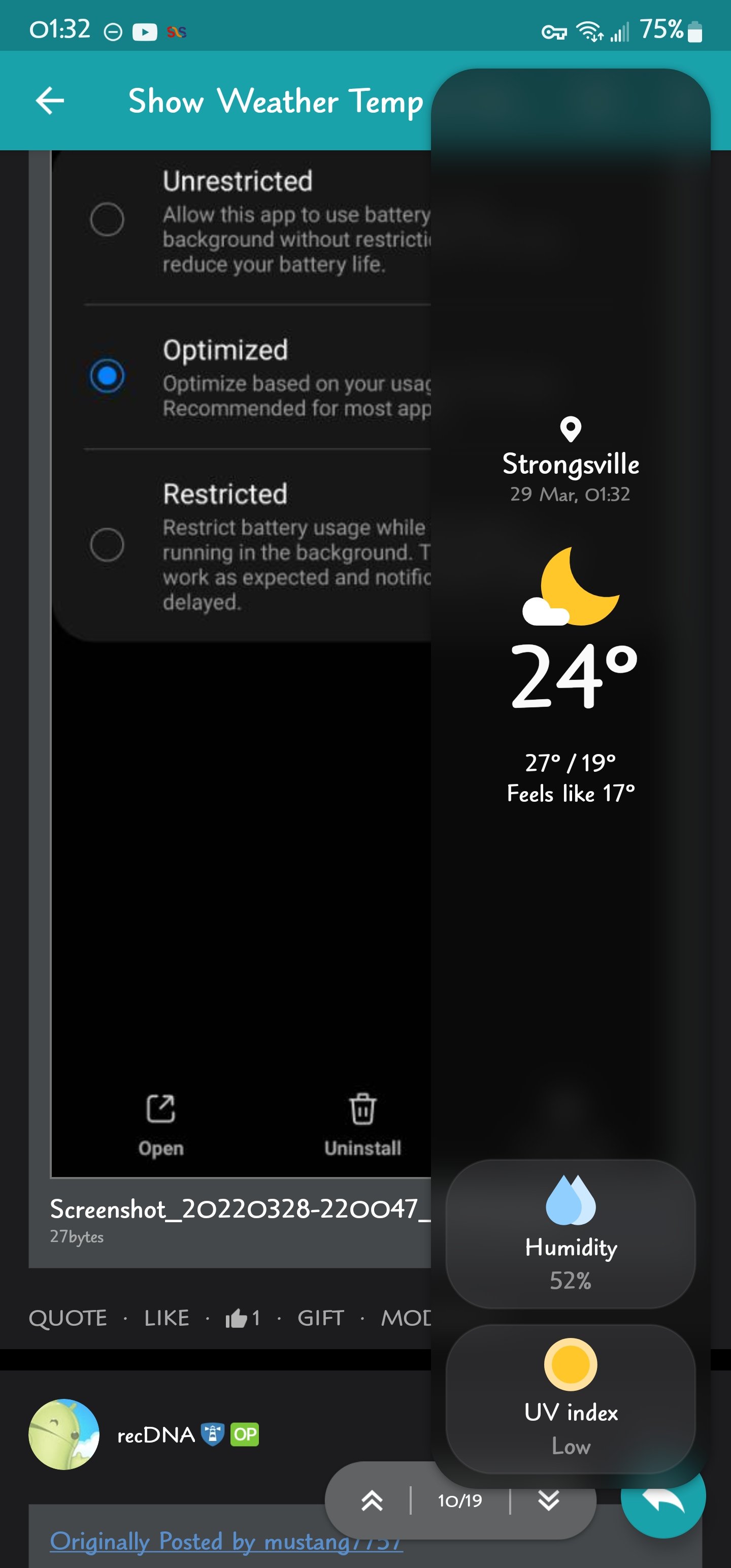Image resolution: width=731 pixels, height=1568 pixels.
Task: Open the Humidity card in the weather panel
Action: tap(570, 1233)
